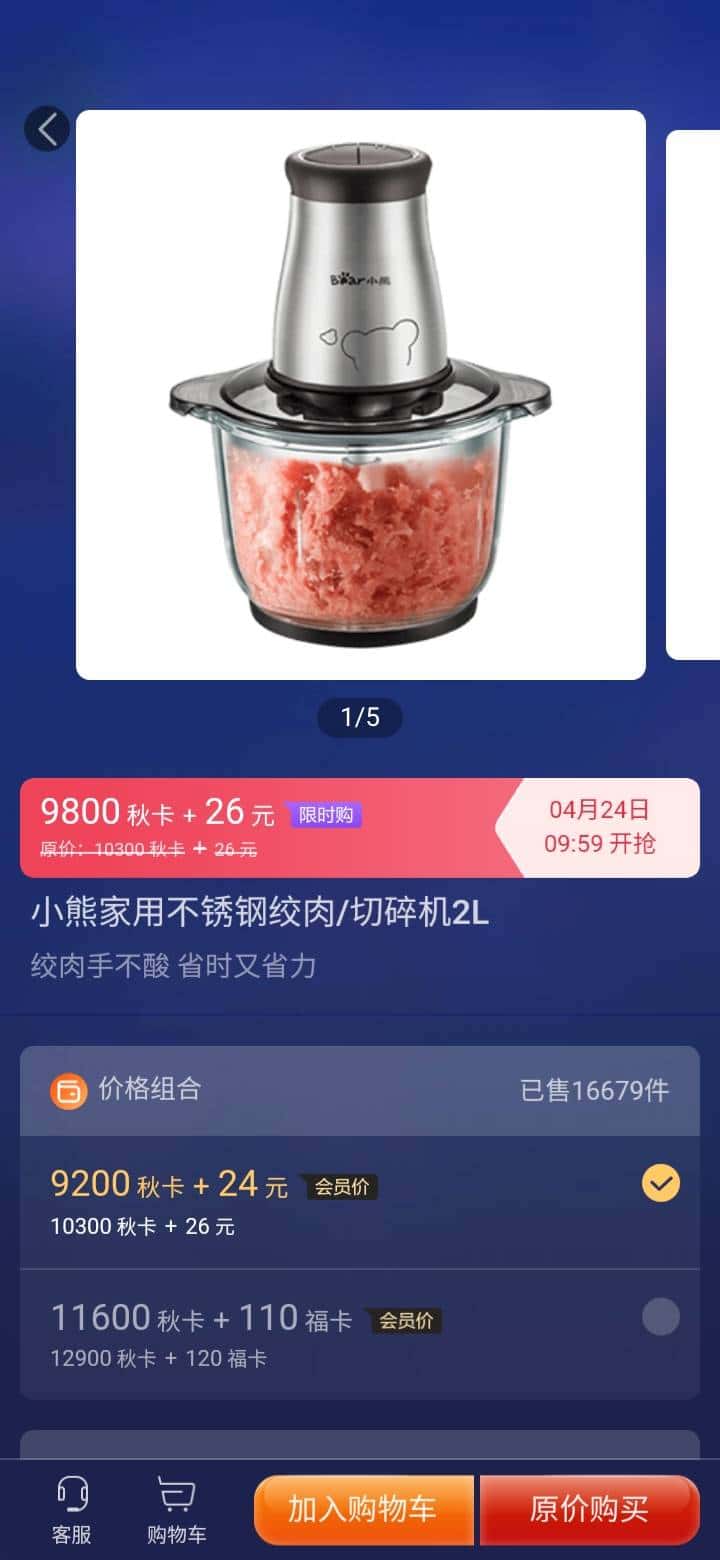Select the 11600 秋卡 + 110 福卡 option
Viewport: 720px width, 1560px height.
click(x=660, y=1318)
